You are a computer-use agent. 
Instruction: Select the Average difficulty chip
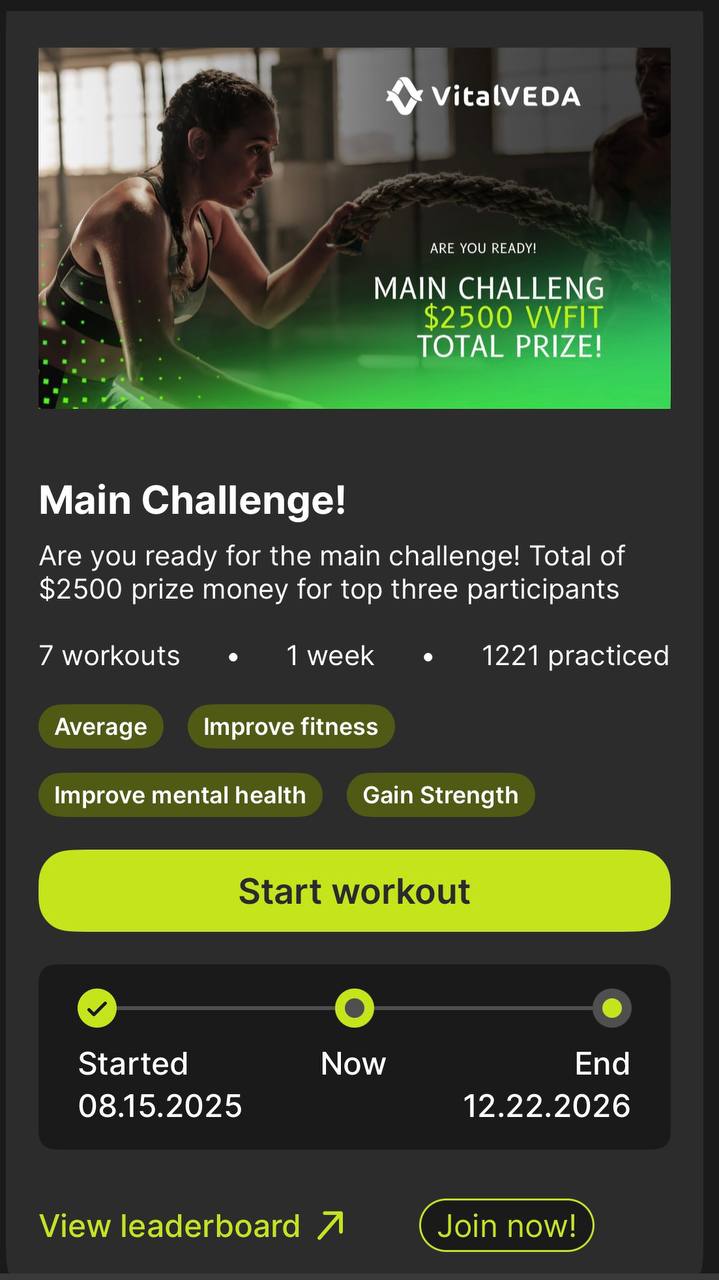(x=100, y=726)
